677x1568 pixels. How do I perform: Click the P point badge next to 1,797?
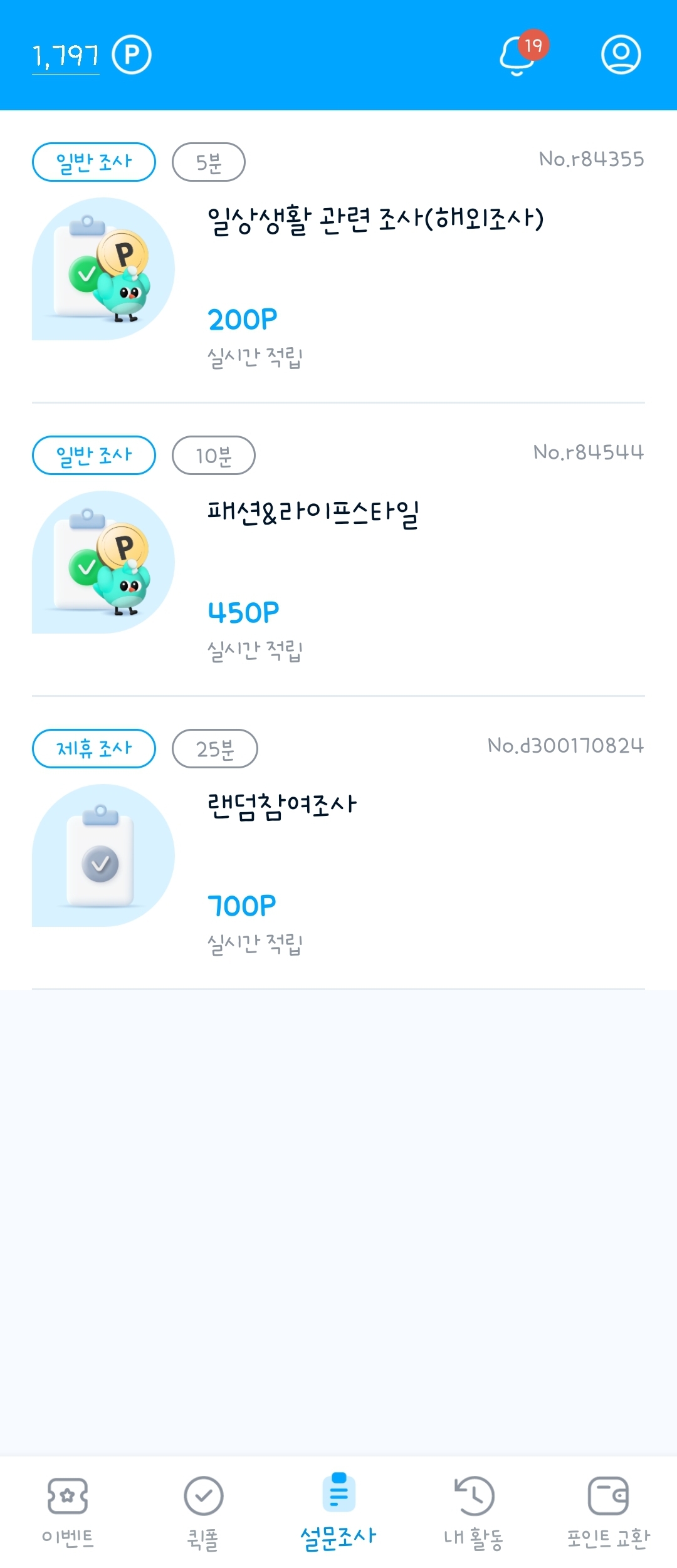pyautogui.click(x=130, y=55)
